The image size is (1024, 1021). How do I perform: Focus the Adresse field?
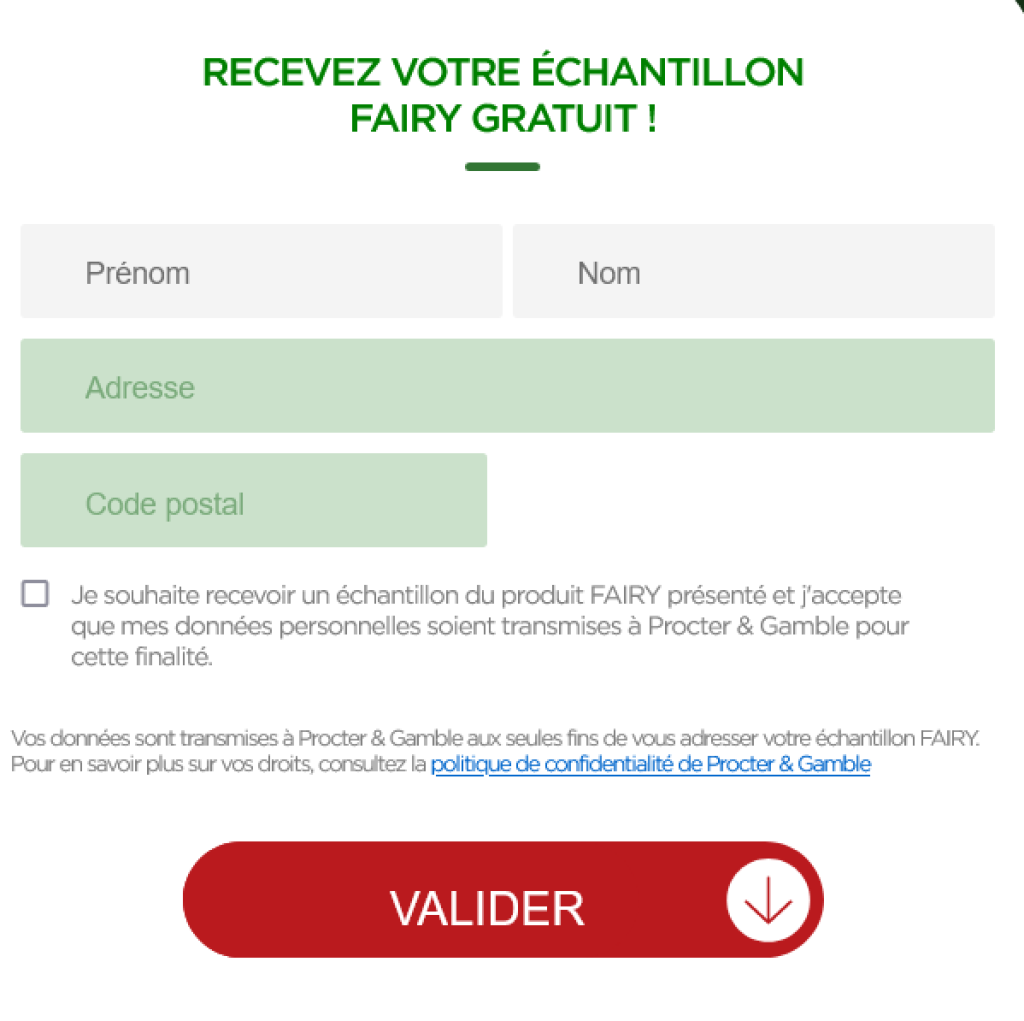tap(507, 386)
